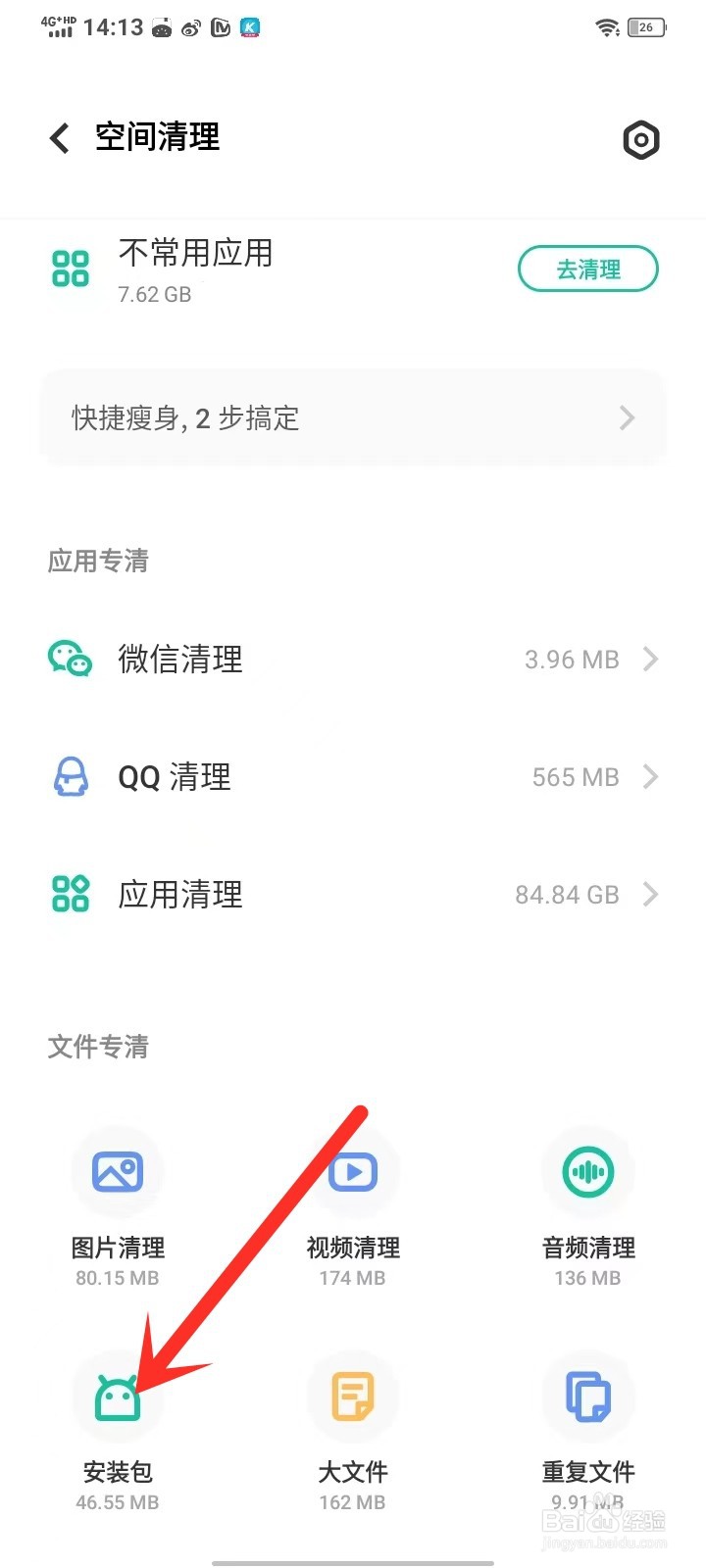This screenshot has width=706, height=1568.
Task: Tap the 不常用应用 grid icon at top
Action: pos(69,268)
